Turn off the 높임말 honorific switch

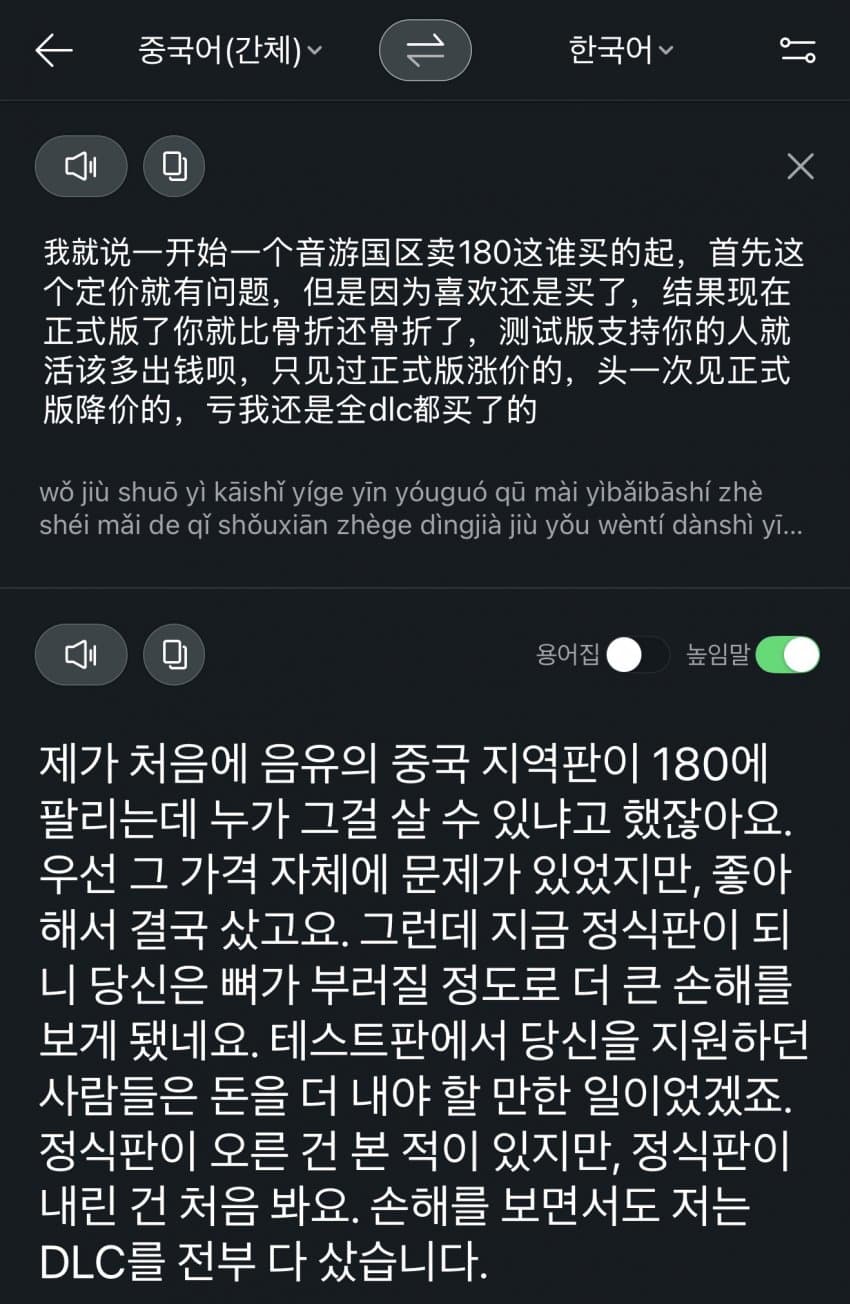[x=788, y=655]
